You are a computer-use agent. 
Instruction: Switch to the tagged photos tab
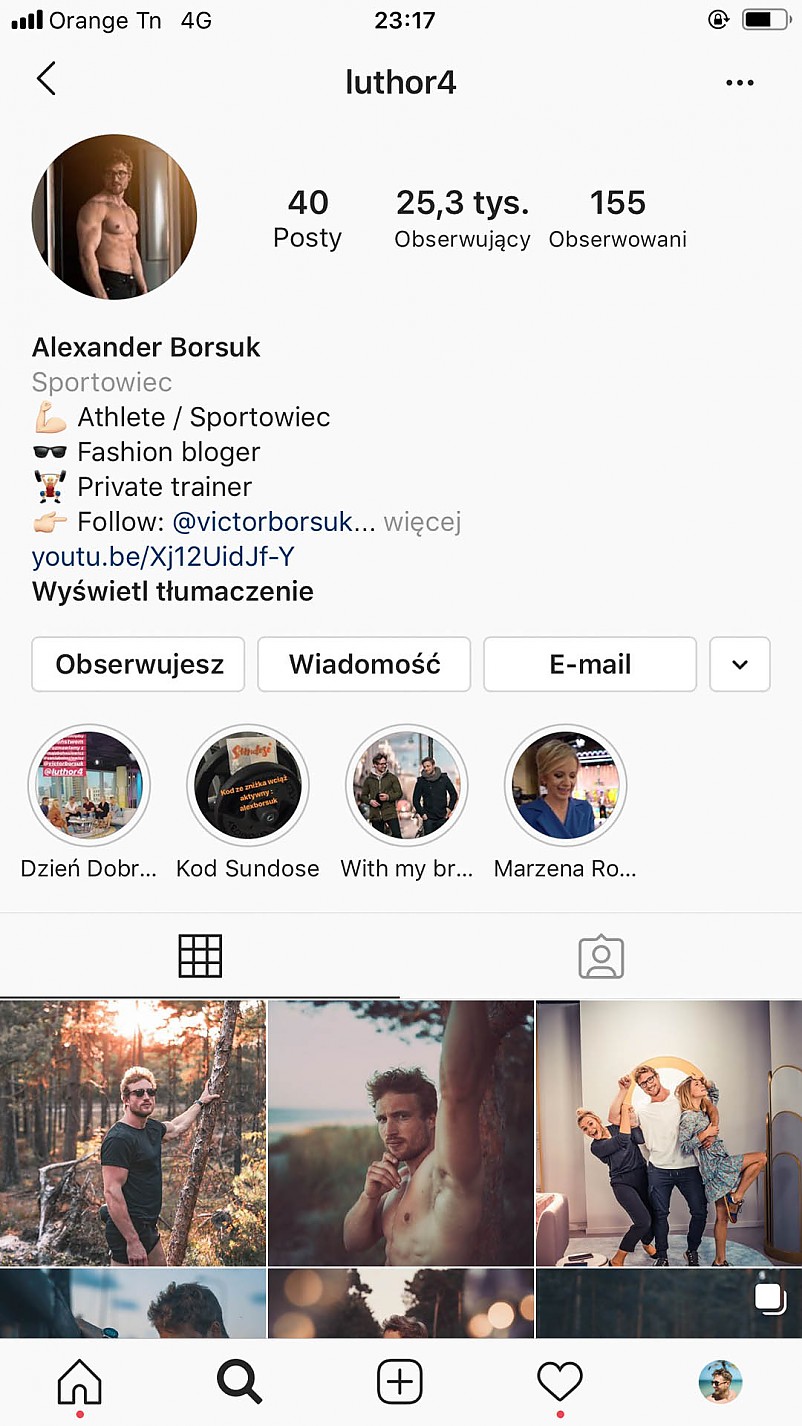tap(601, 957)
